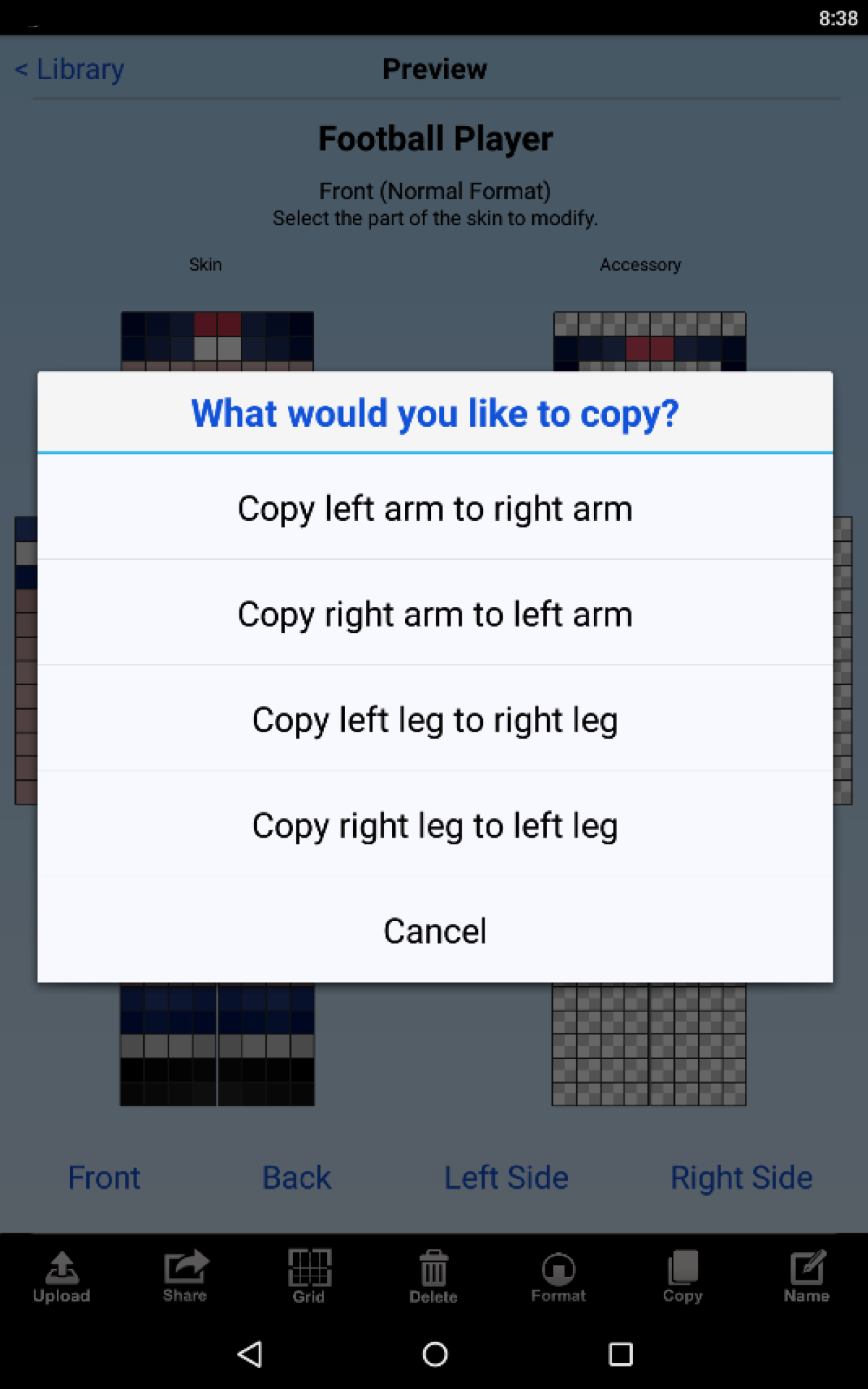
Task: Go to the system home screen
Action: pos(435,1354)
